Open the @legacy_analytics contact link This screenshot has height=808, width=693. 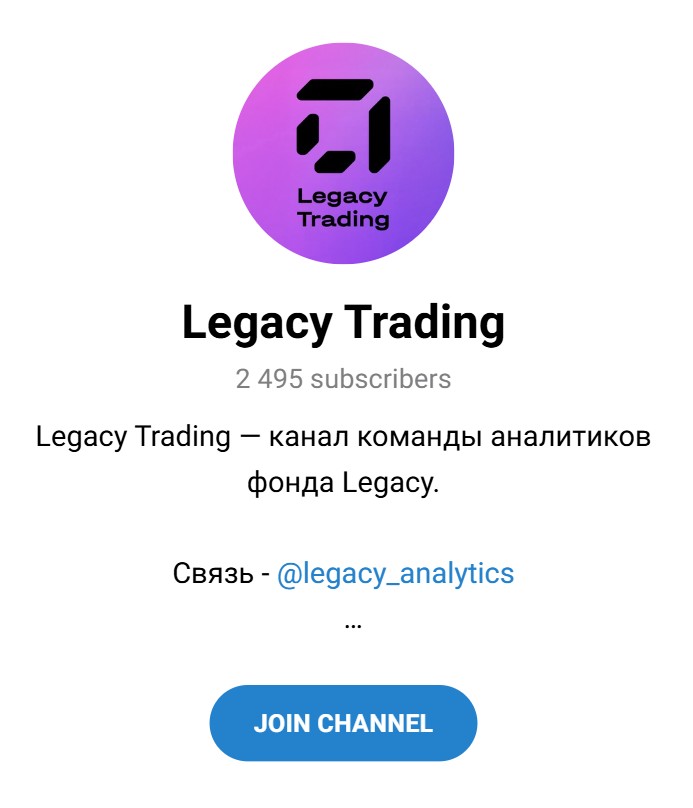click(395, 574)
